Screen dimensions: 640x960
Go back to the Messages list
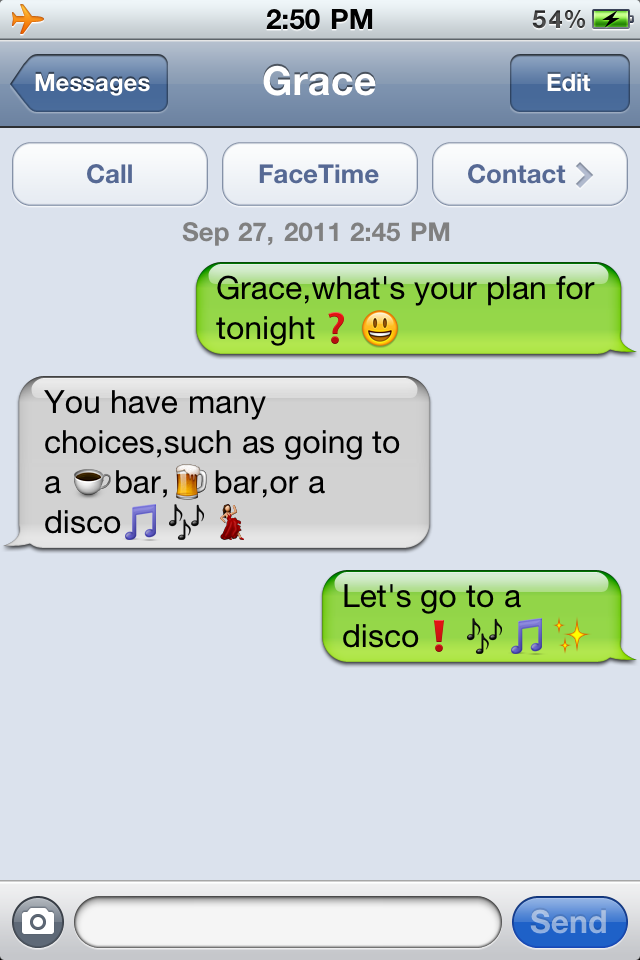tap(90, 83)
